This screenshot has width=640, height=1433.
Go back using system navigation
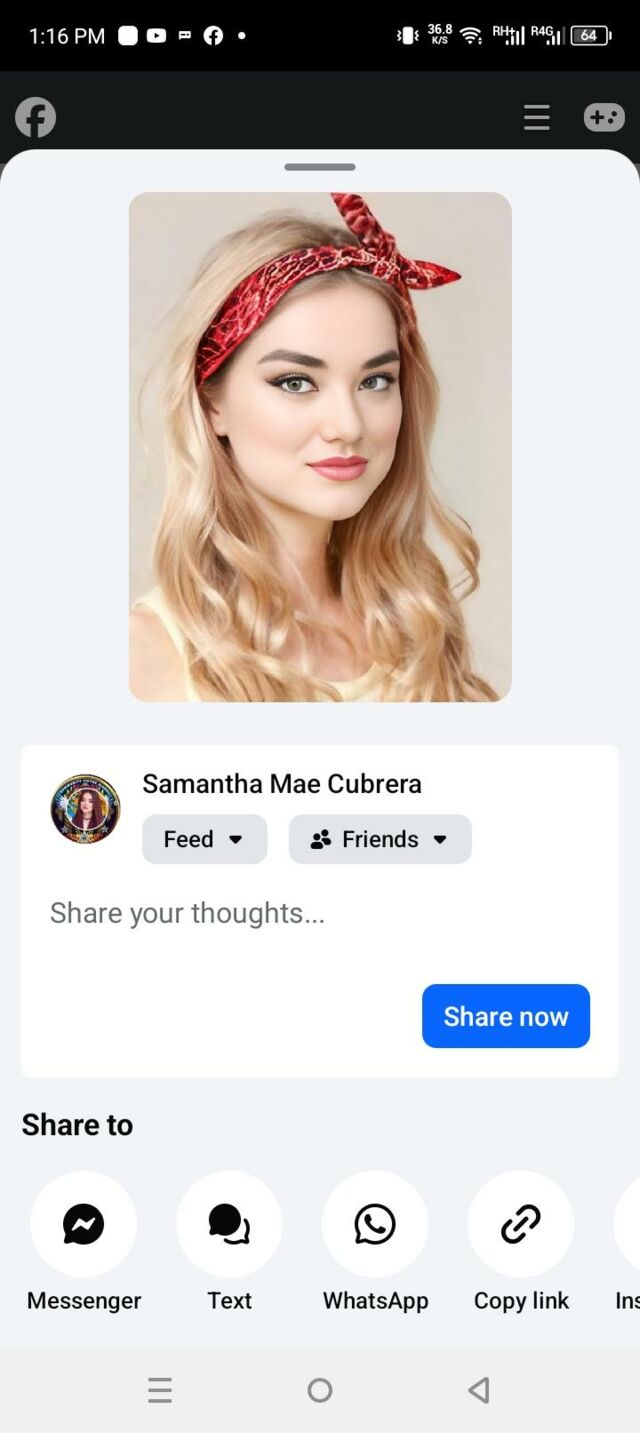[479, 1390]
